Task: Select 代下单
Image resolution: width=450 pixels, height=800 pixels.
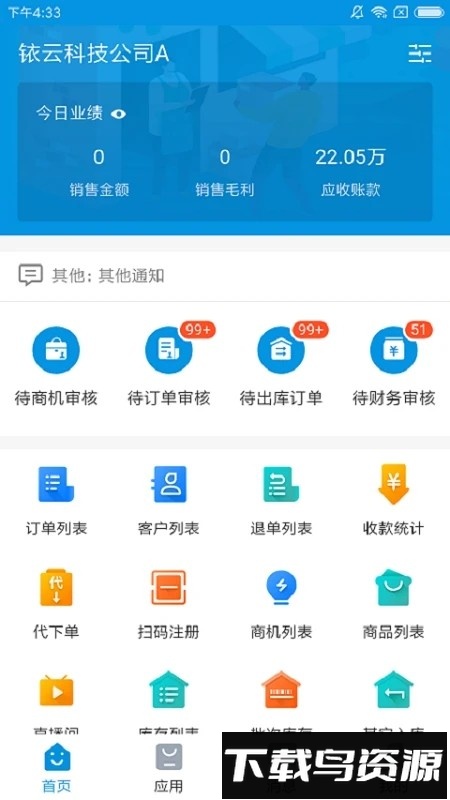Action: coord(56,604)
